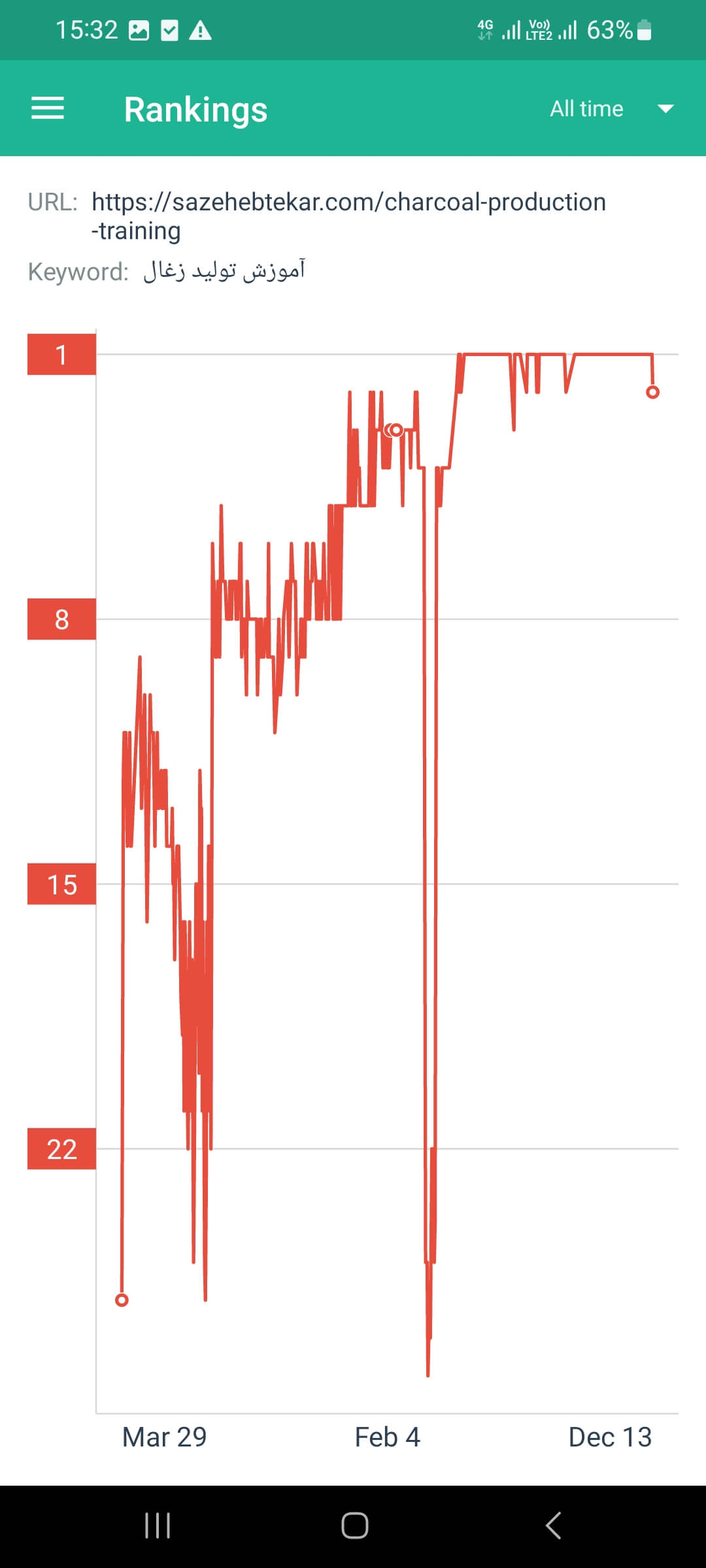Go back using the system back button
The height and width of the screenshot is (1568, 706).
point(553,1526)
